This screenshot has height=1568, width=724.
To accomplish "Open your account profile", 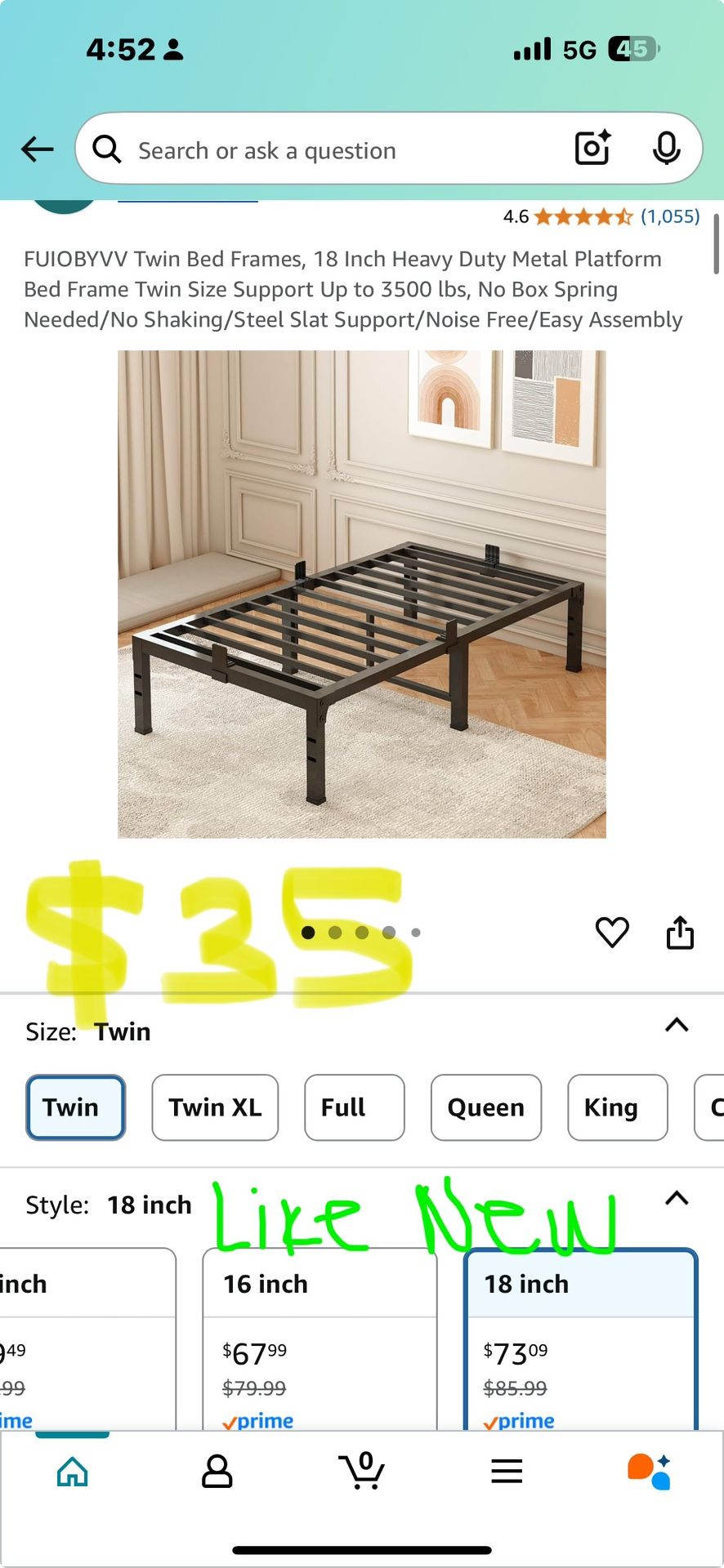I will tap(217, 1470).
